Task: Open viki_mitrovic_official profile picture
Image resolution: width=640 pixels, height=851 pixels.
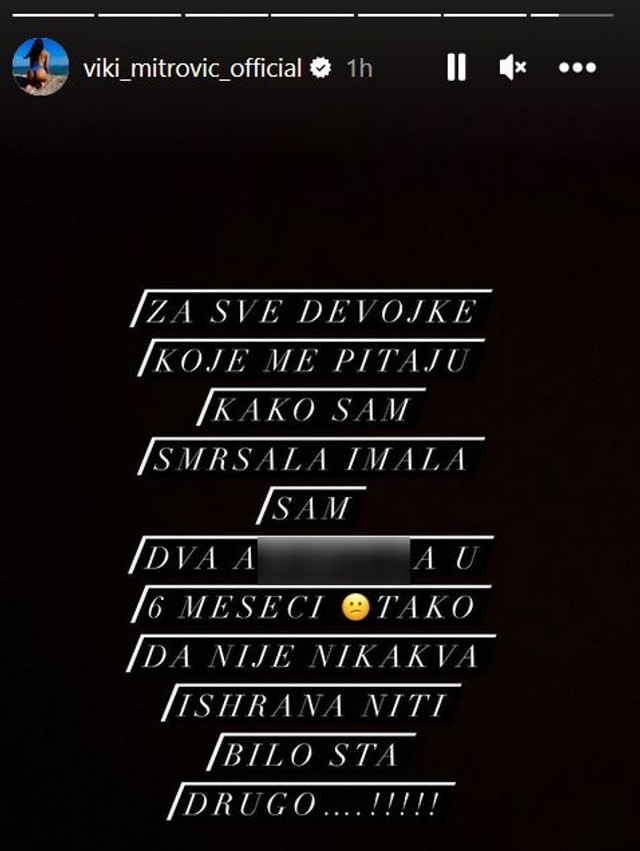Action: [40, 67]
